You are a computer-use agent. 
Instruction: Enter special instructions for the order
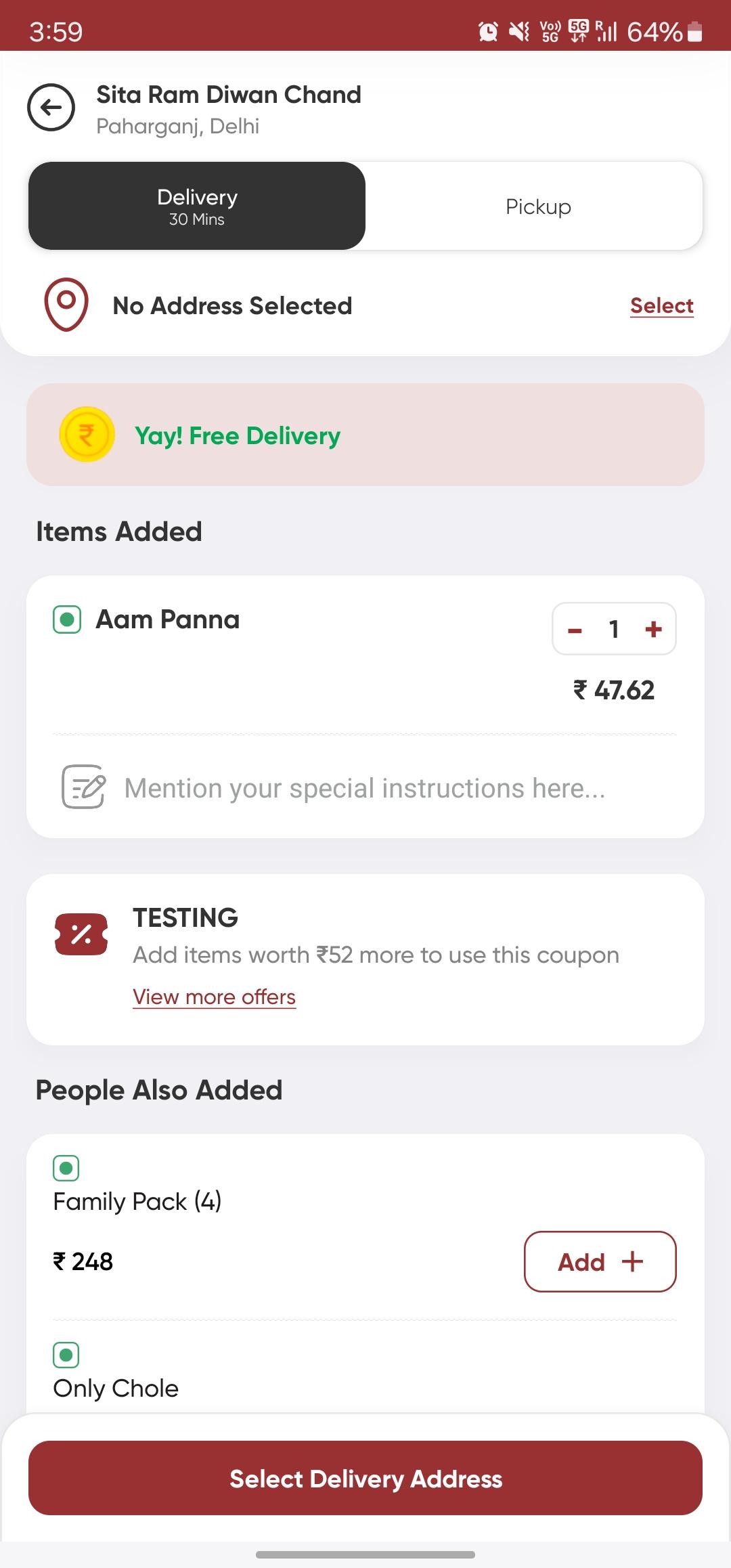(365, 787)
